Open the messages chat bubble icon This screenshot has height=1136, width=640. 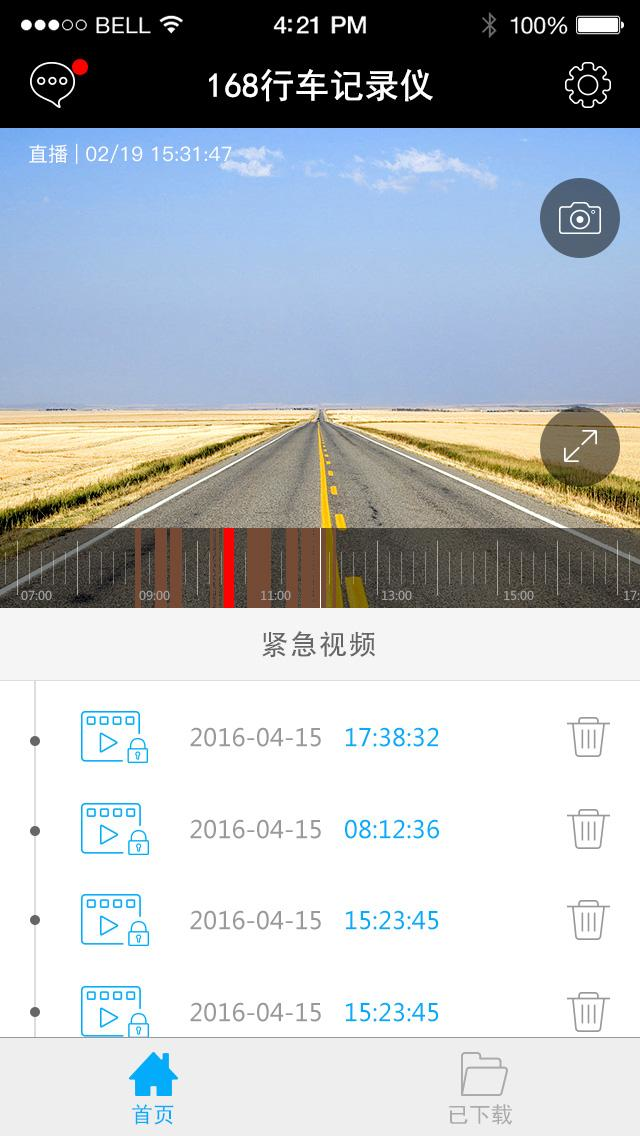(53, 85)
